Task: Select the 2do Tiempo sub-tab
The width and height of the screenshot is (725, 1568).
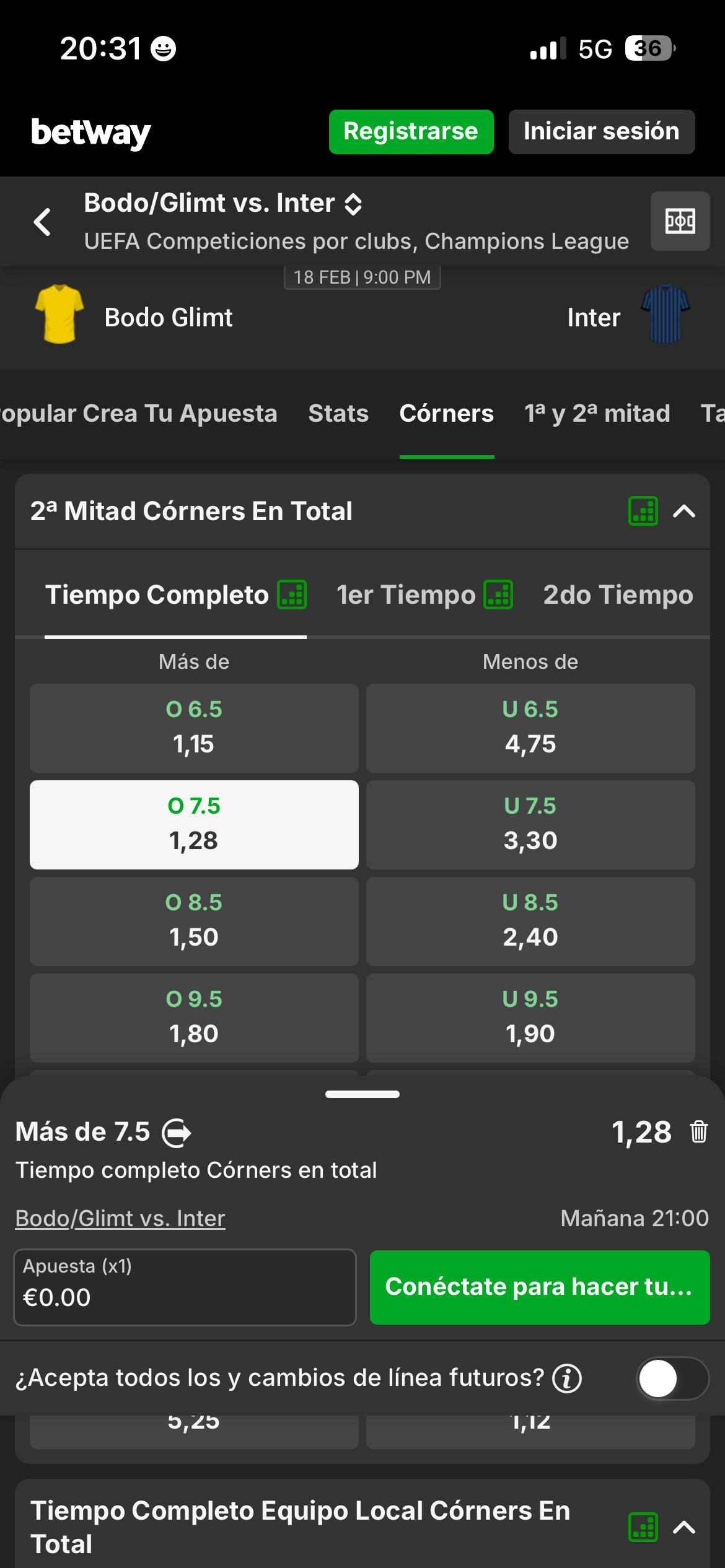Action: (x=618, y=595)
